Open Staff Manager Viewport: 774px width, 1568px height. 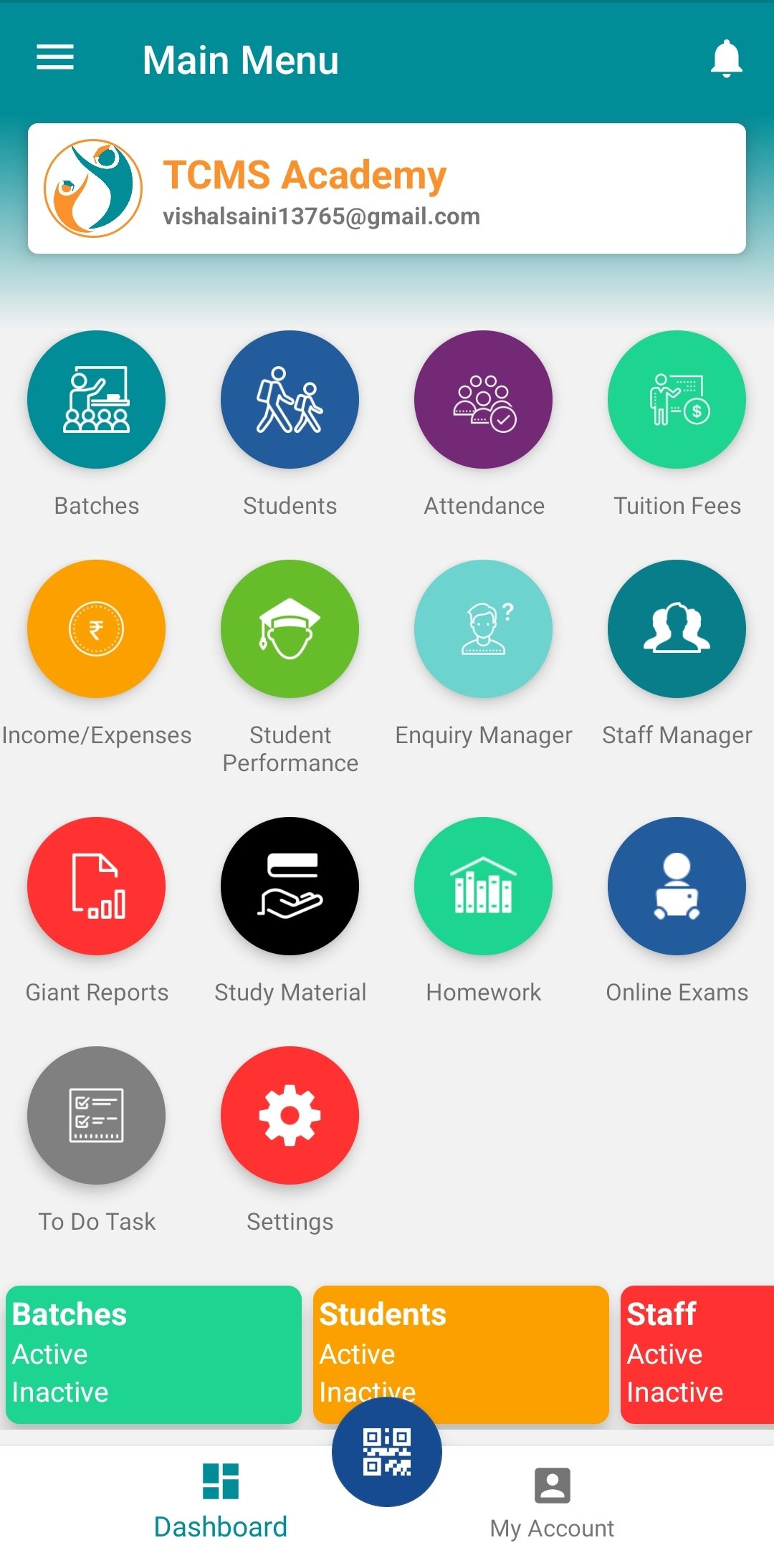coord(677,629)
